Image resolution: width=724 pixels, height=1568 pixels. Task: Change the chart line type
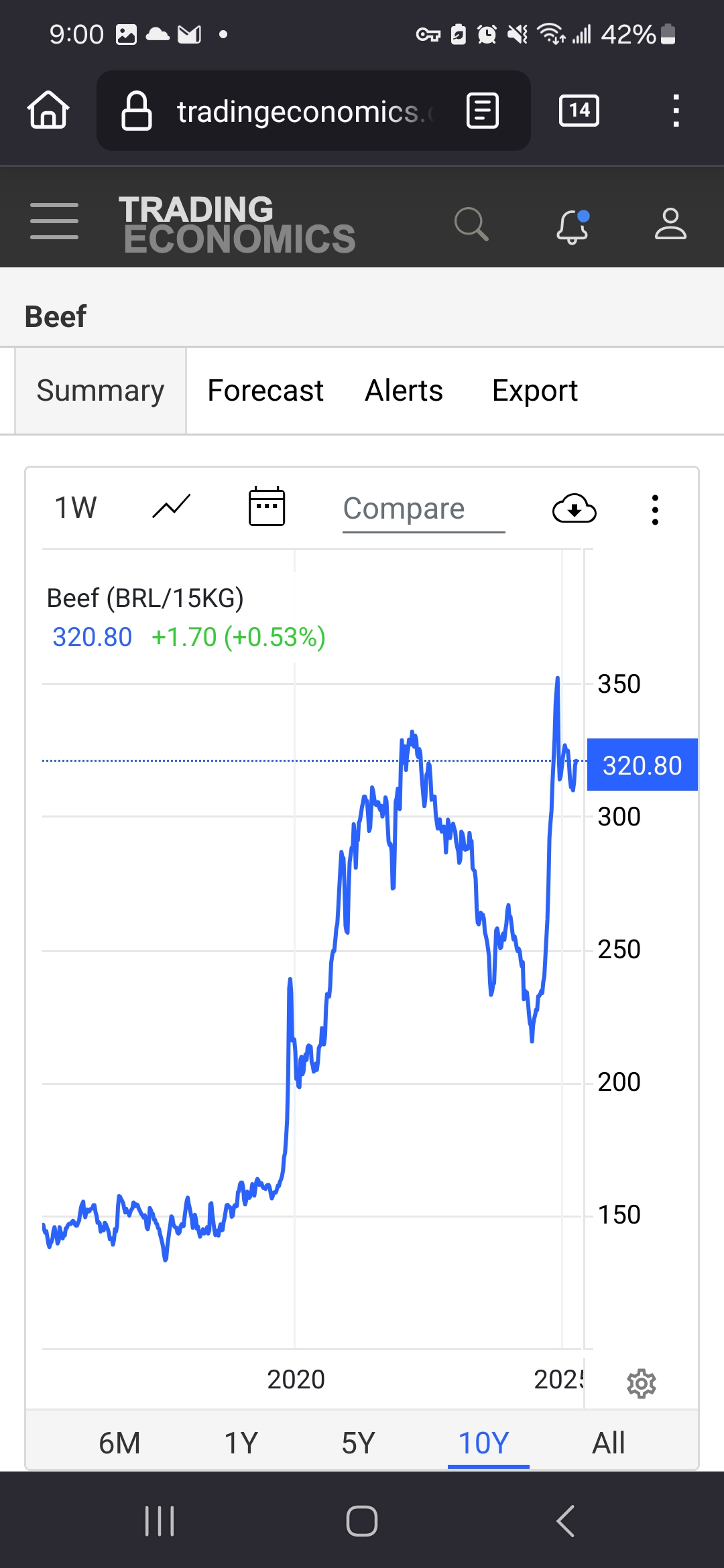tap(172, 507)
